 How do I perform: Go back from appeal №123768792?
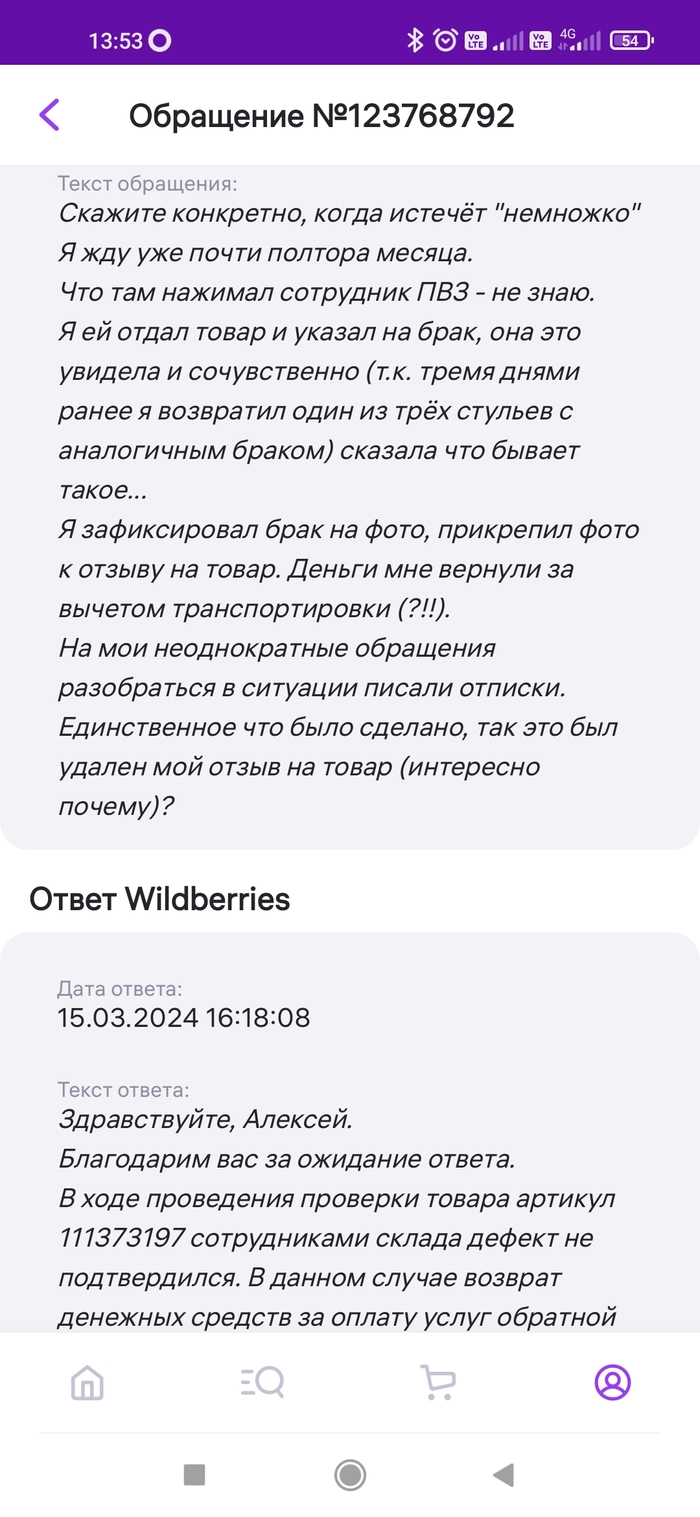tap(49, 115)
